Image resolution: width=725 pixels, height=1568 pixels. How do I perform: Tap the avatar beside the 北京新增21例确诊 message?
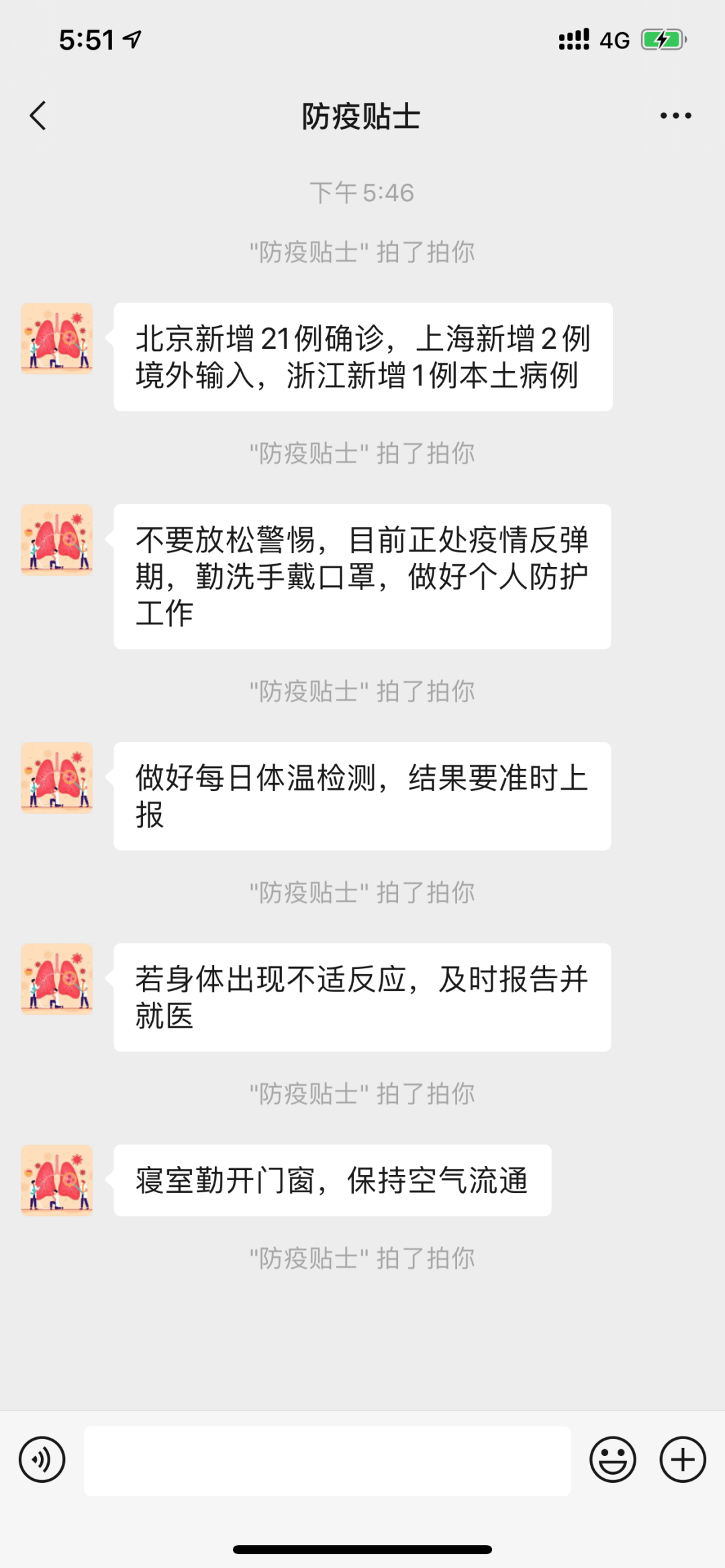pyautogui.click(x=57, y=338)
